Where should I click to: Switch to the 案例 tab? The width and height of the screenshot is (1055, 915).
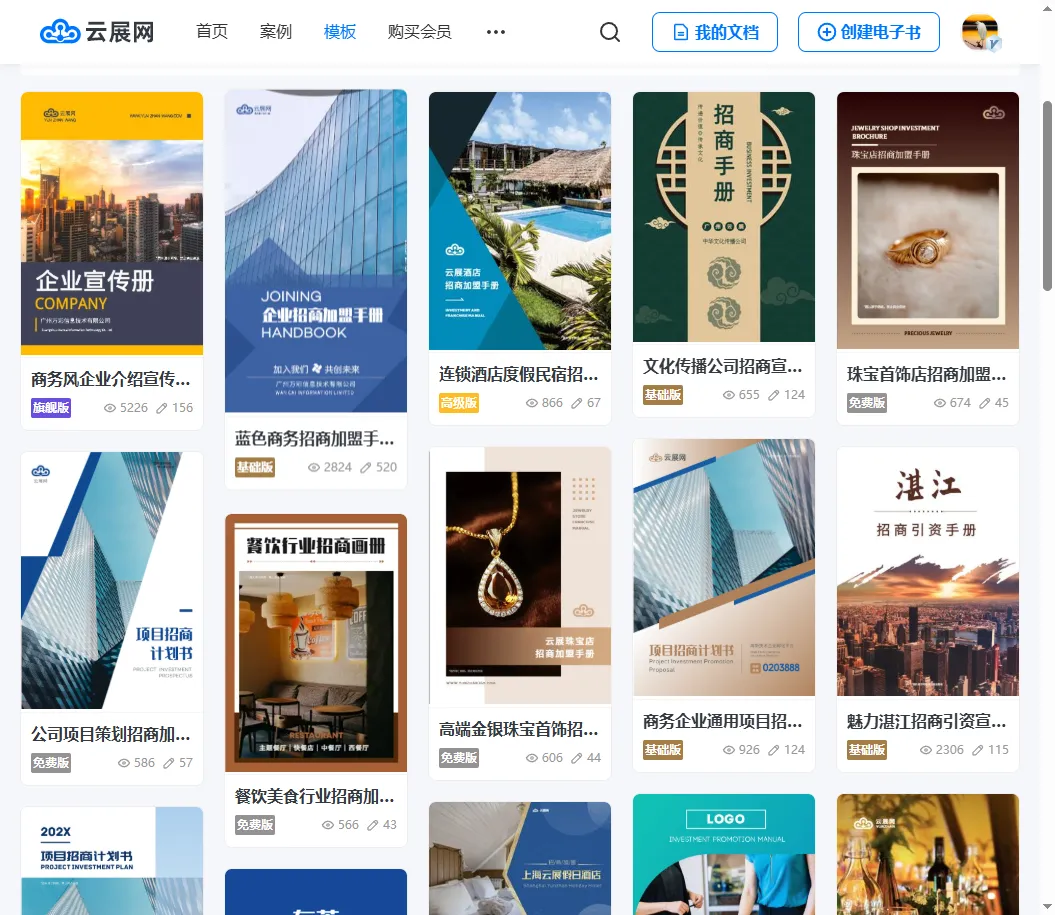275,32
